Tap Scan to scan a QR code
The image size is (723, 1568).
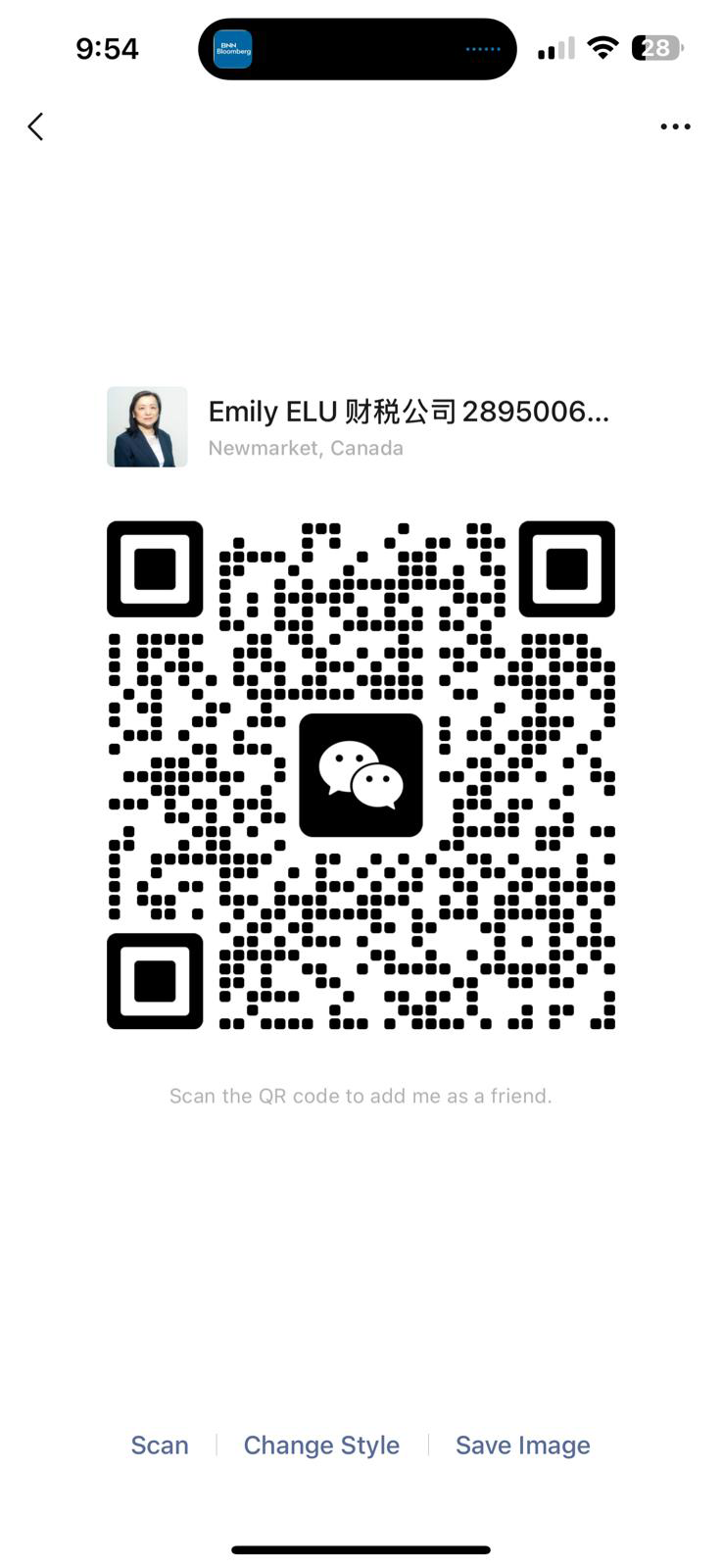pyautogui.click(x=160, y=1445)
